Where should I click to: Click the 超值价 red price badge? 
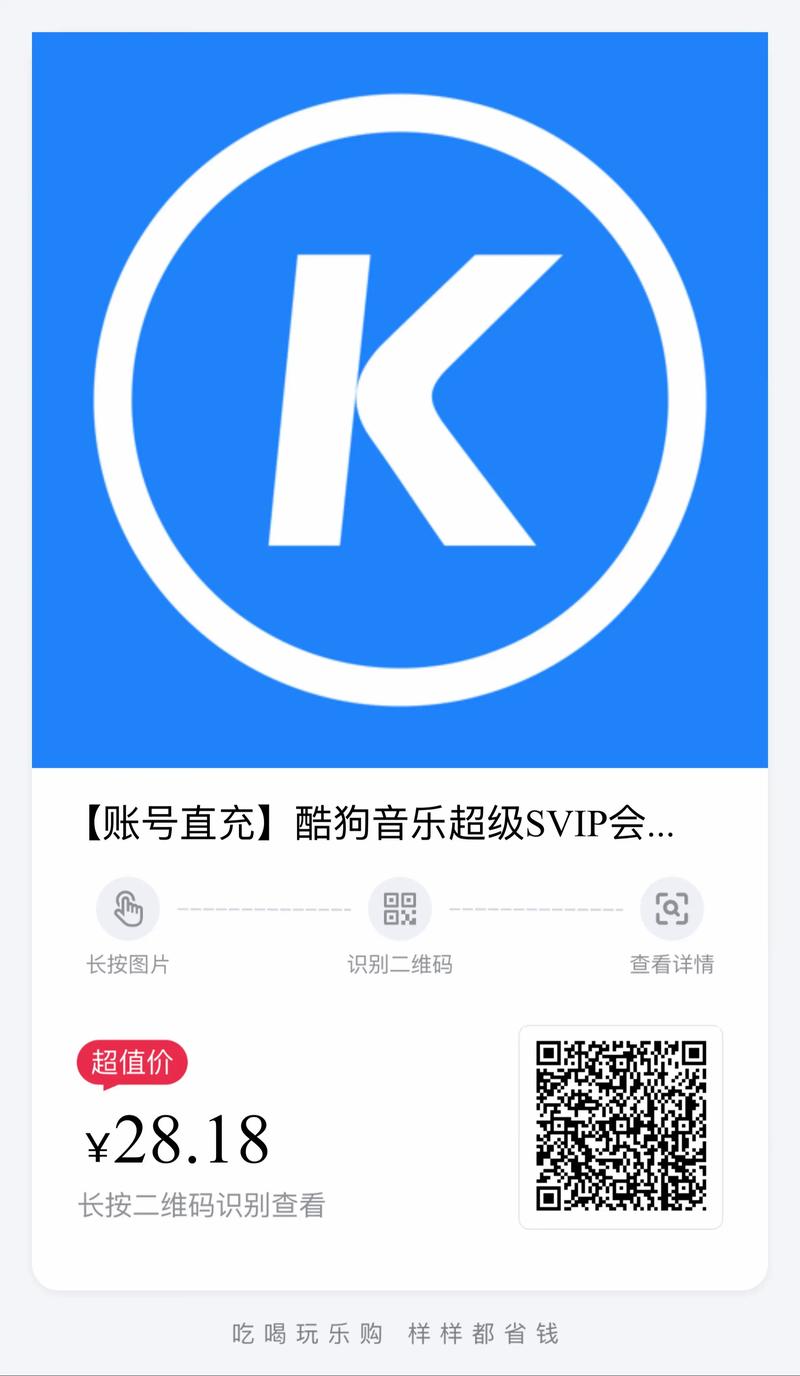point(131,1062)
